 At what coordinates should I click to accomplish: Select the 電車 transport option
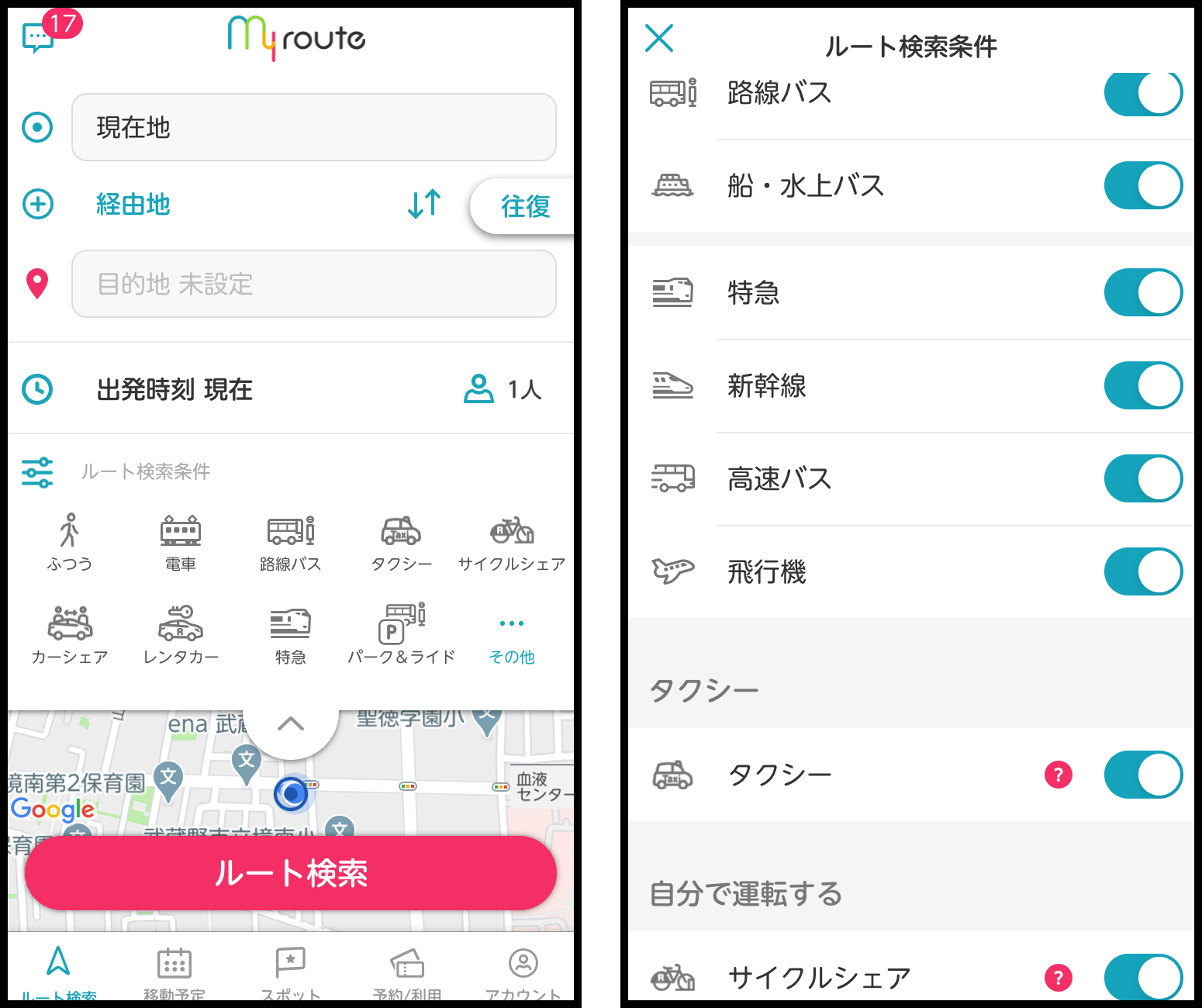[180, 543]
